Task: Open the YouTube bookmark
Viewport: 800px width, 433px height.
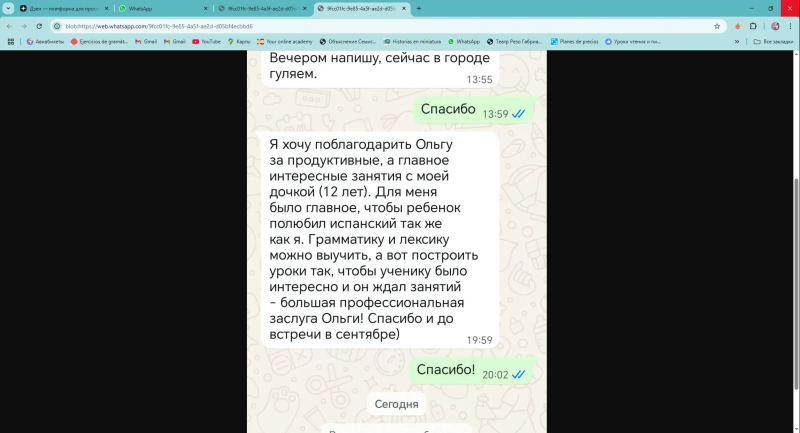Action: (207, 42)
